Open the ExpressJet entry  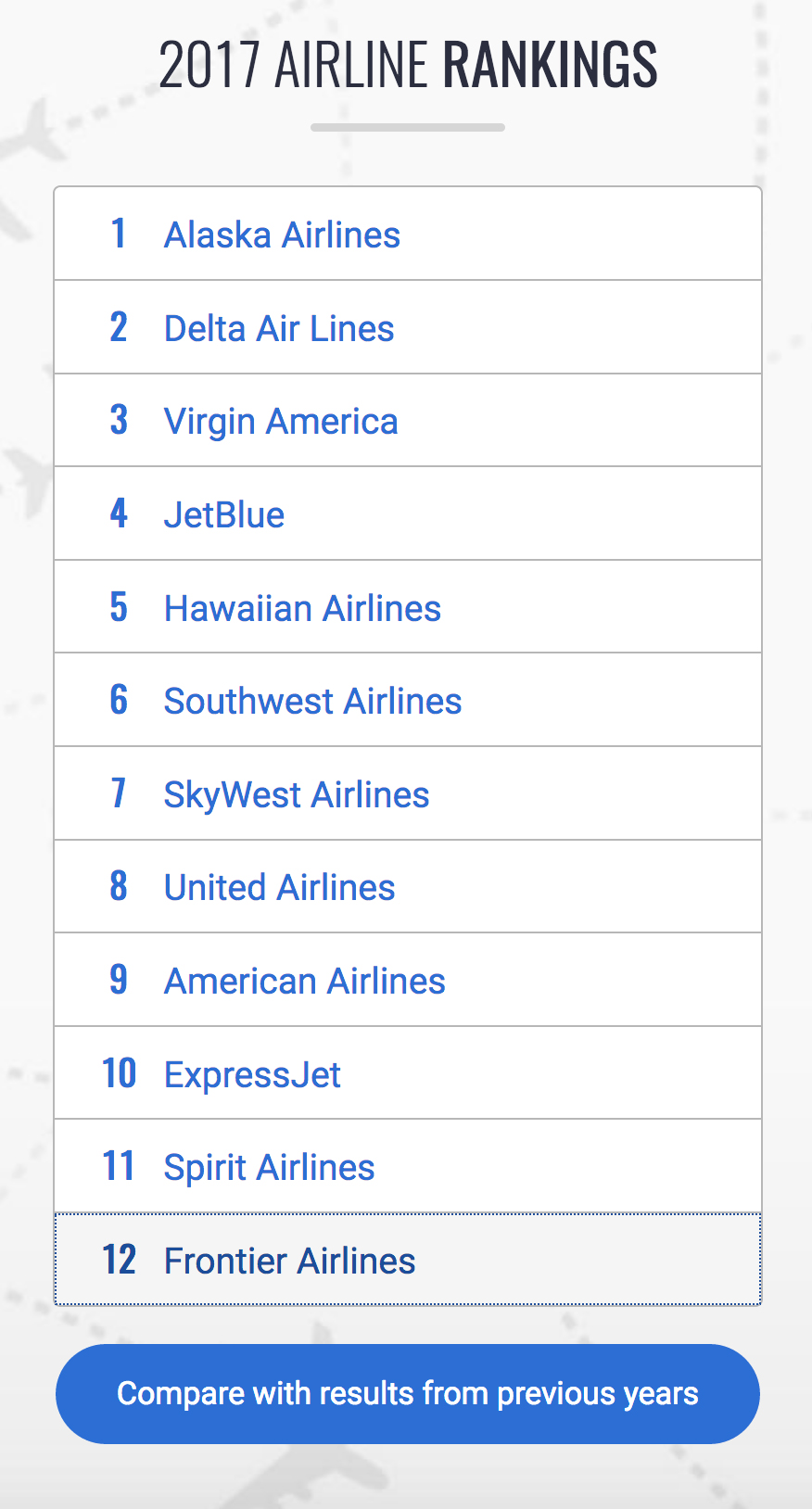[x=408, y=1073]
